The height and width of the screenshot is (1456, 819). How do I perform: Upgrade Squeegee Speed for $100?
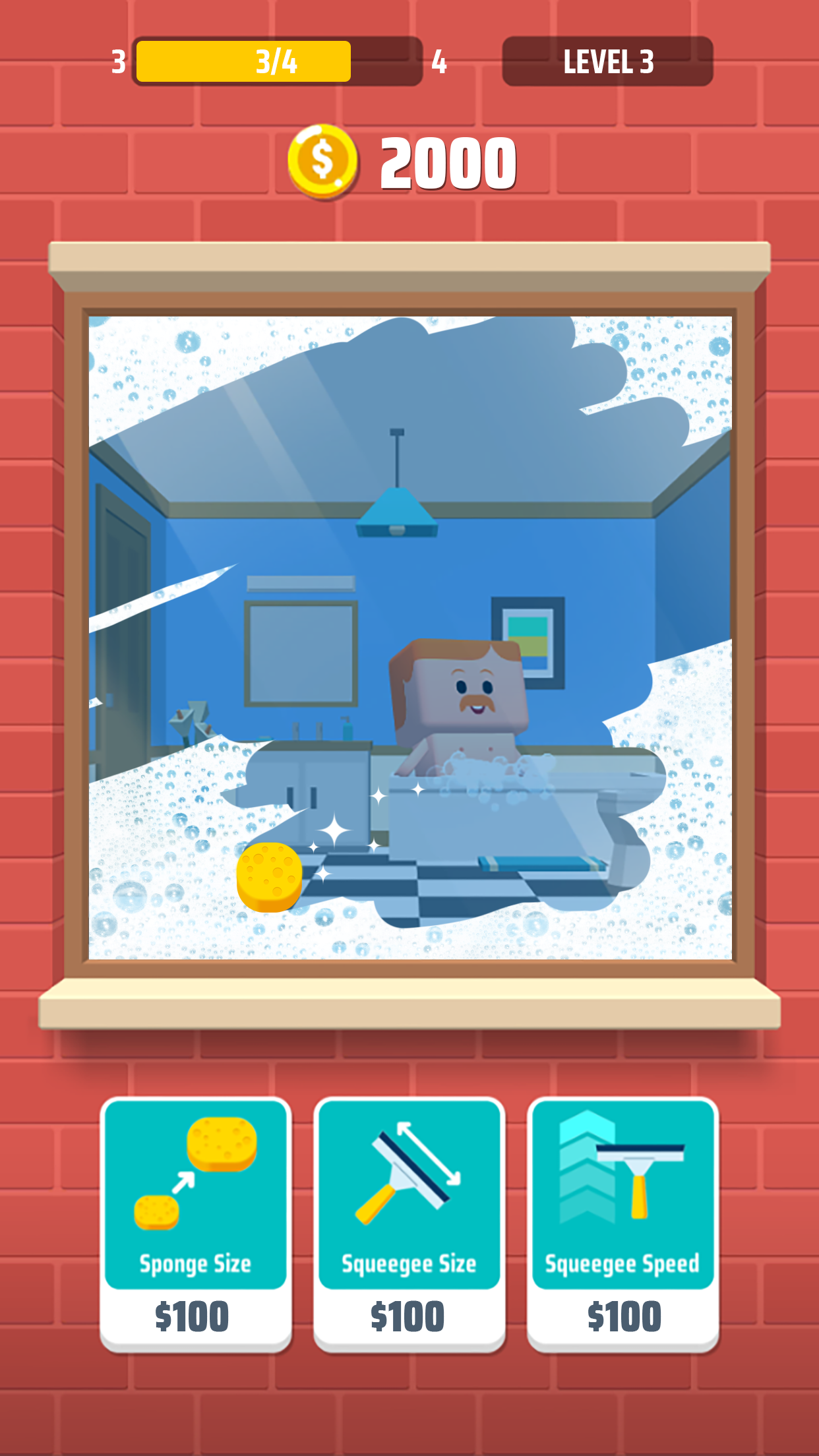pos(622,1224)
